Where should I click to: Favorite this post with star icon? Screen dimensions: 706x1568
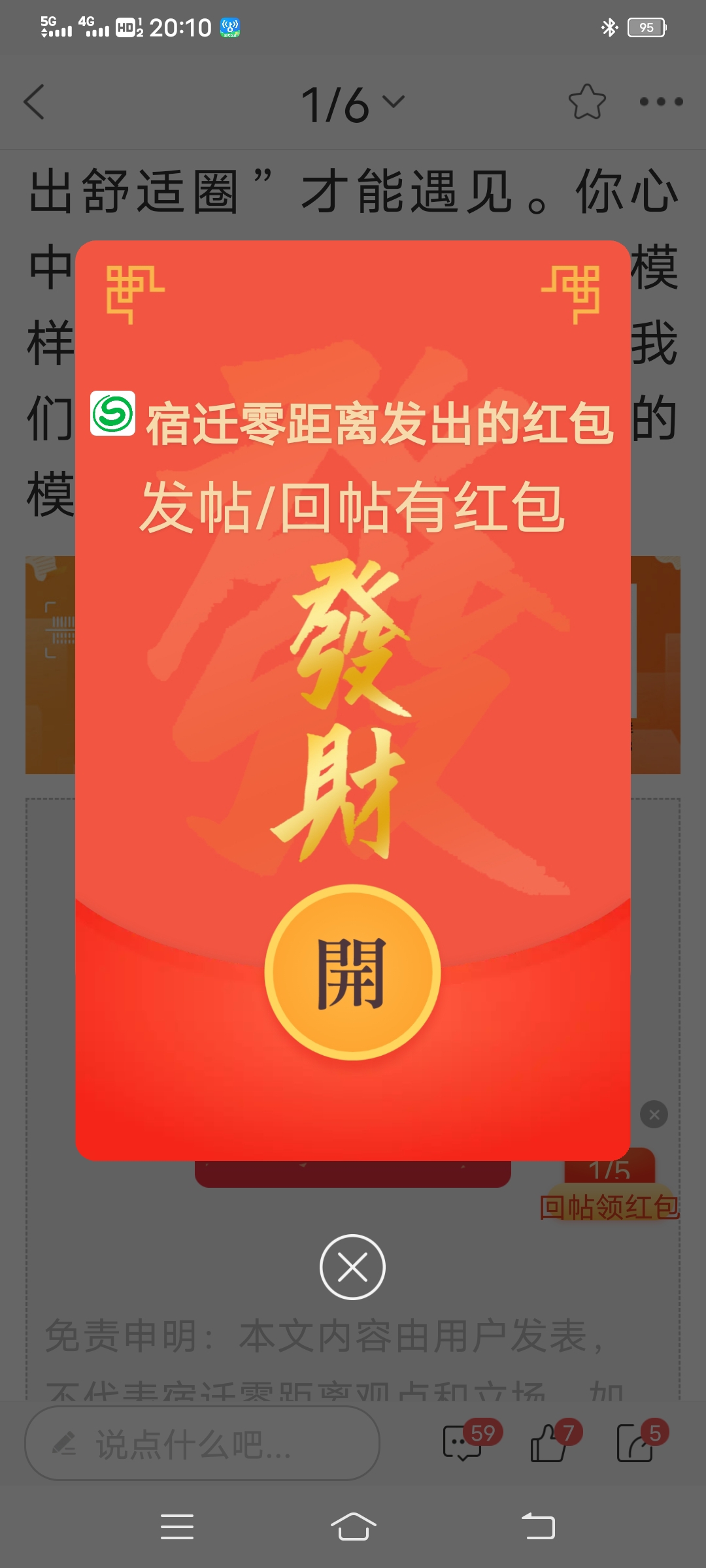[586, 103]
